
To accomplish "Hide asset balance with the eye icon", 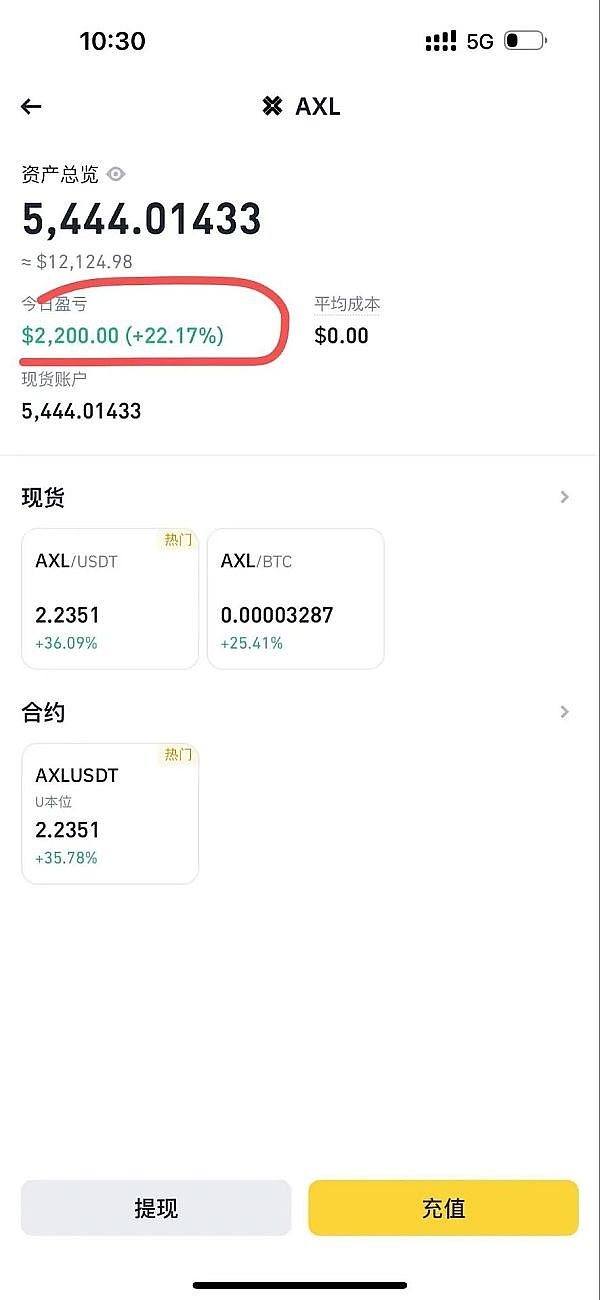I will point(116,175).
